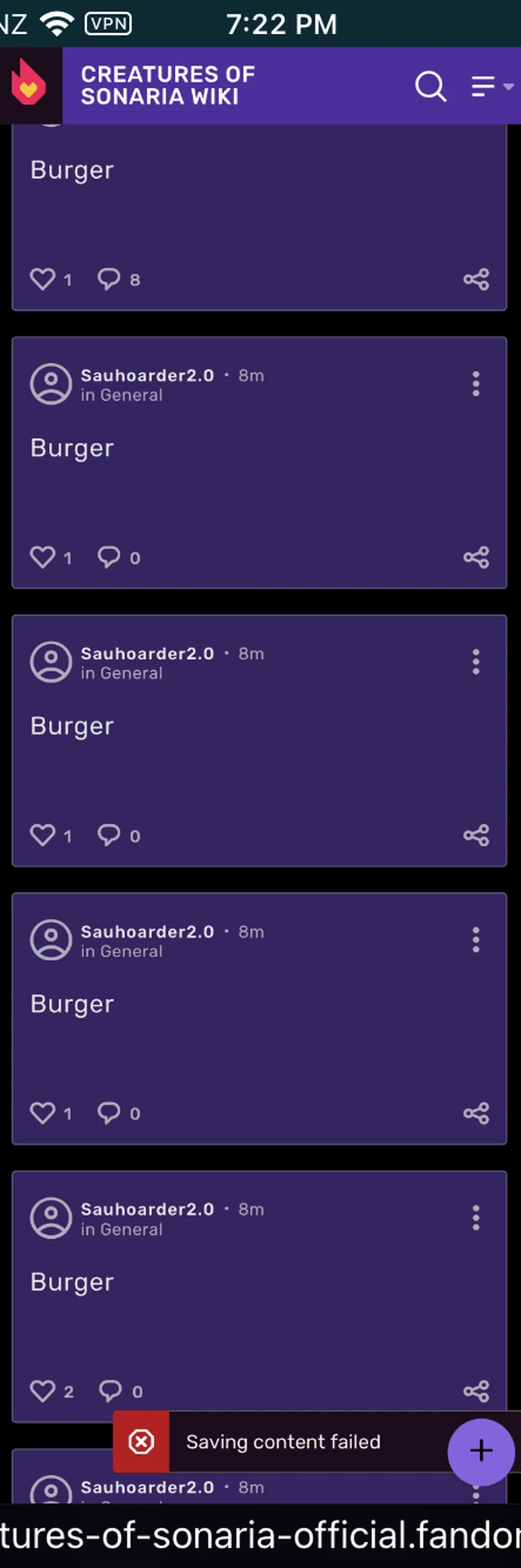
Task: Open comments on the post with 8 replies
Action: click(109, 279)
